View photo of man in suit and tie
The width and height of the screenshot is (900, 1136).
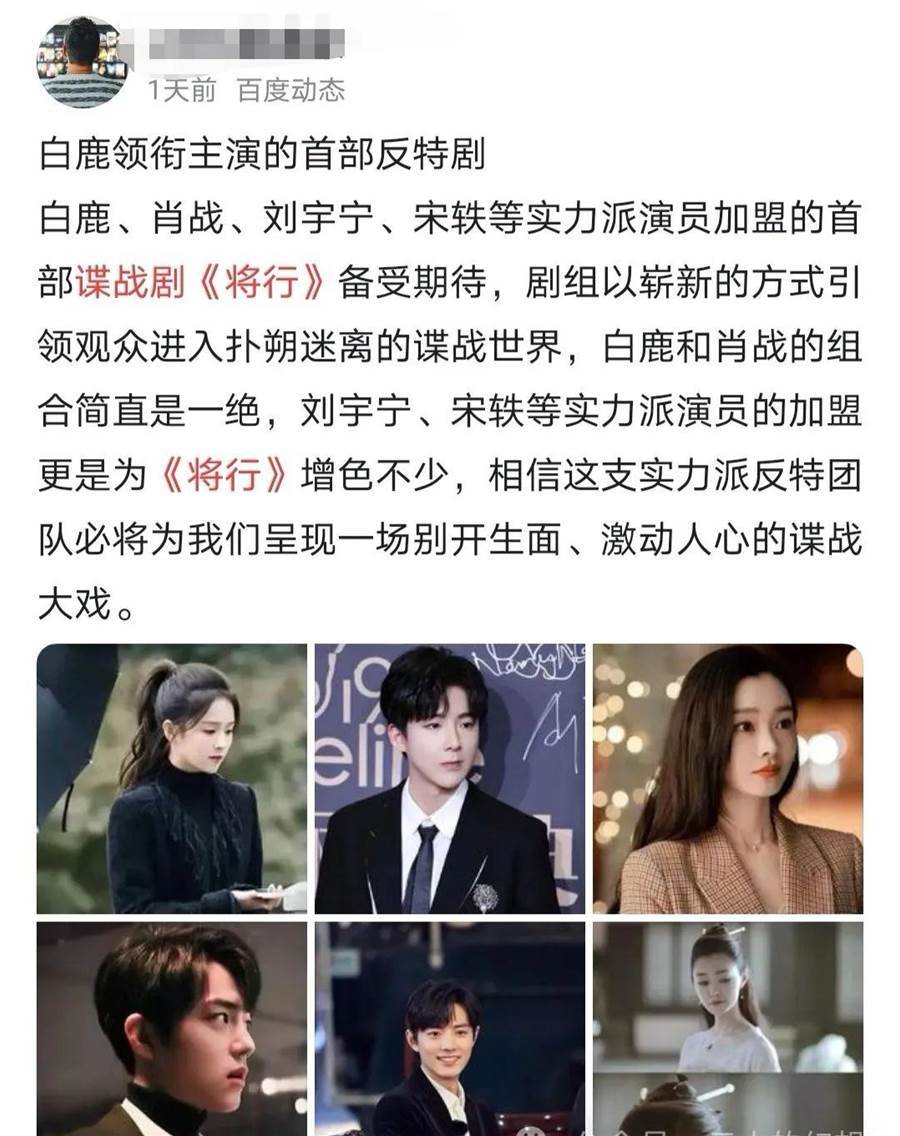click(x=450, y=778)
